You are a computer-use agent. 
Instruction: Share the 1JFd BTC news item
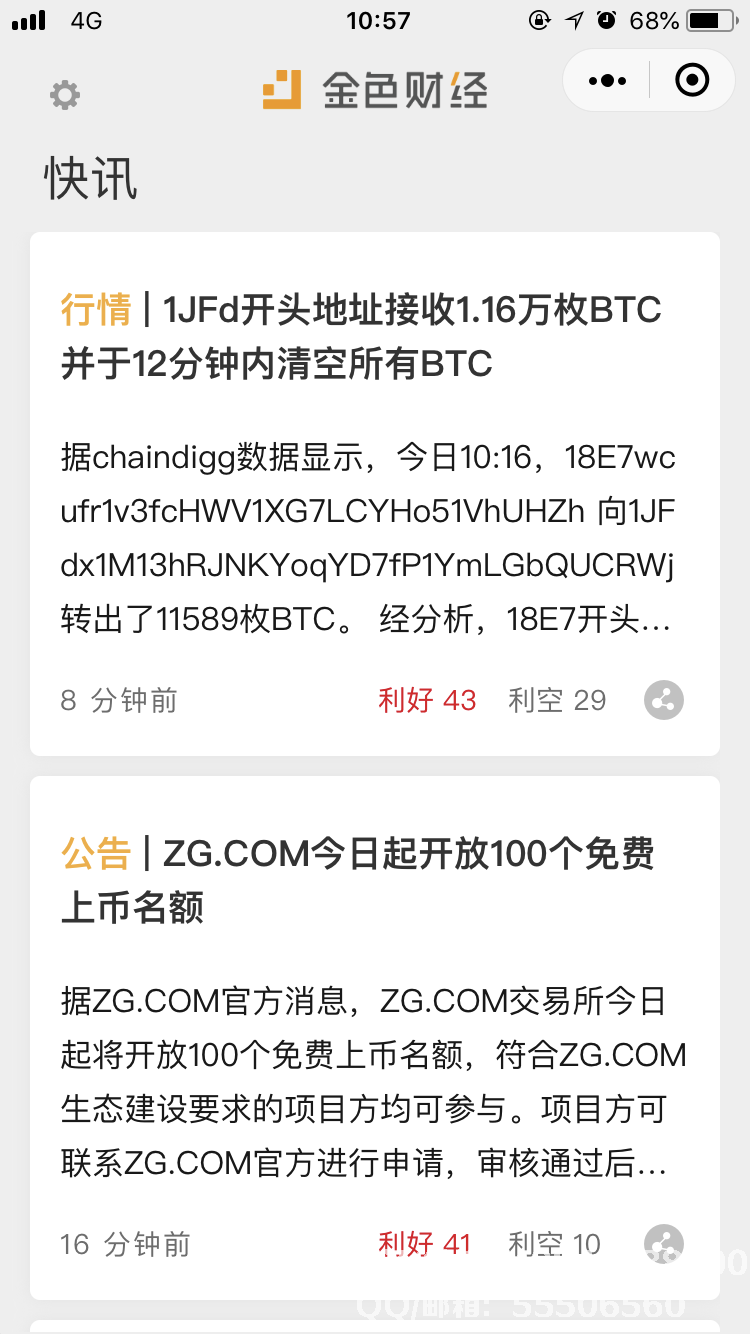click(x=664, y=700)
